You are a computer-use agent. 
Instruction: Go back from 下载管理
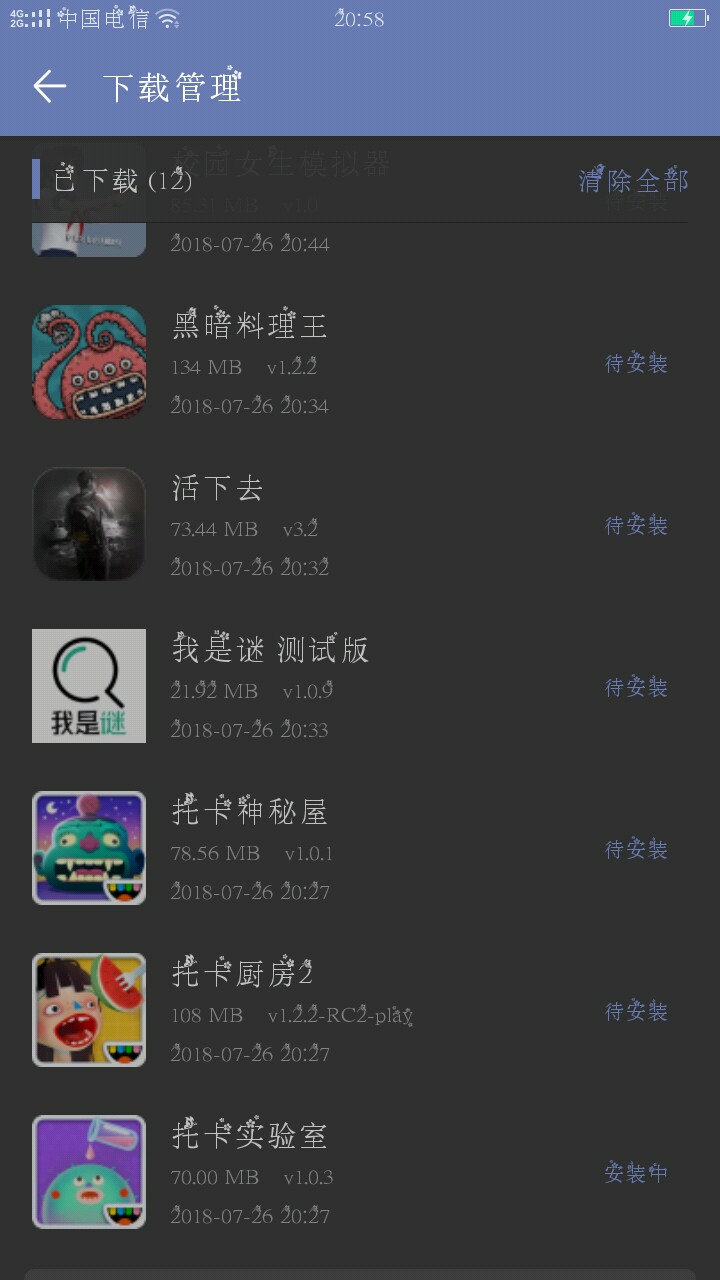pos(50,87)
